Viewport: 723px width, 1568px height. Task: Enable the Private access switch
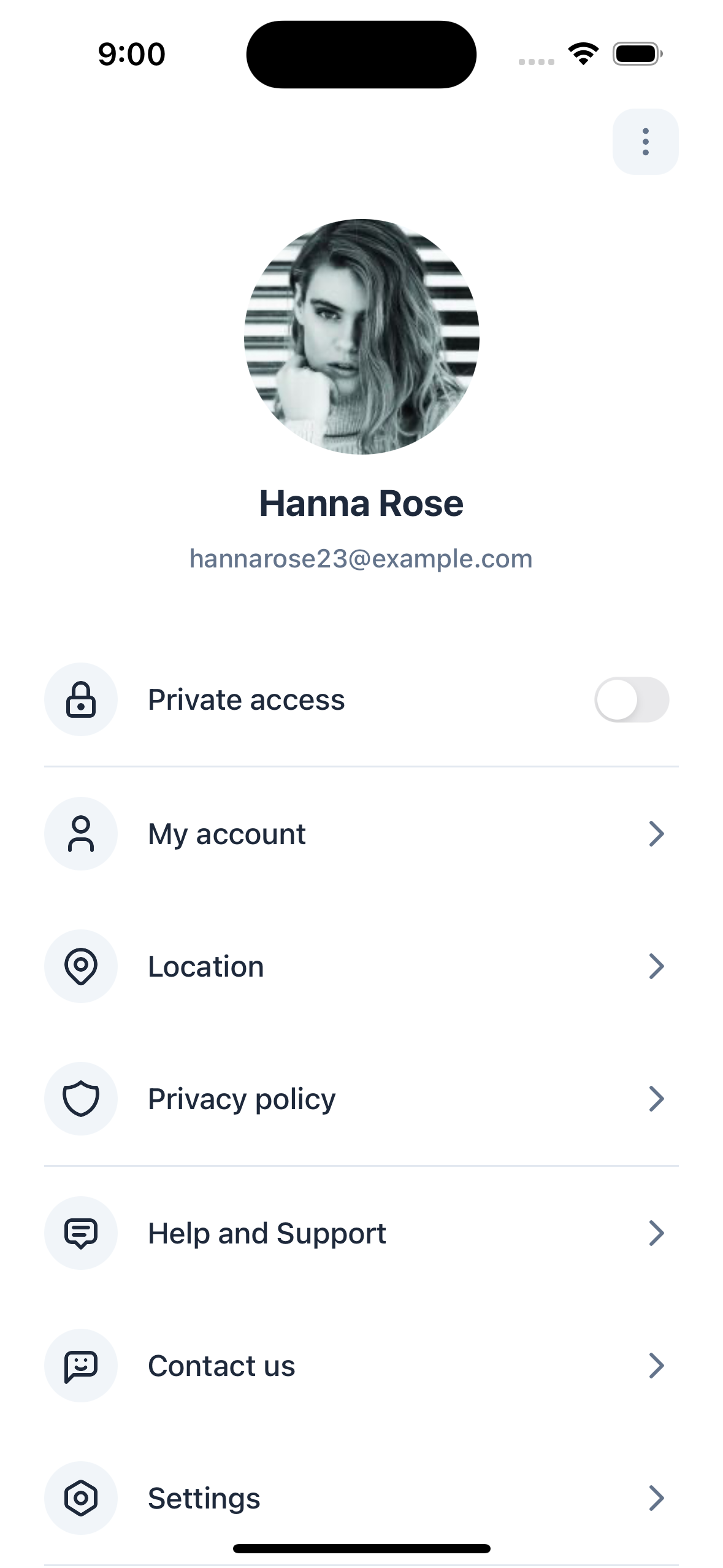click(x=631, y=699)
